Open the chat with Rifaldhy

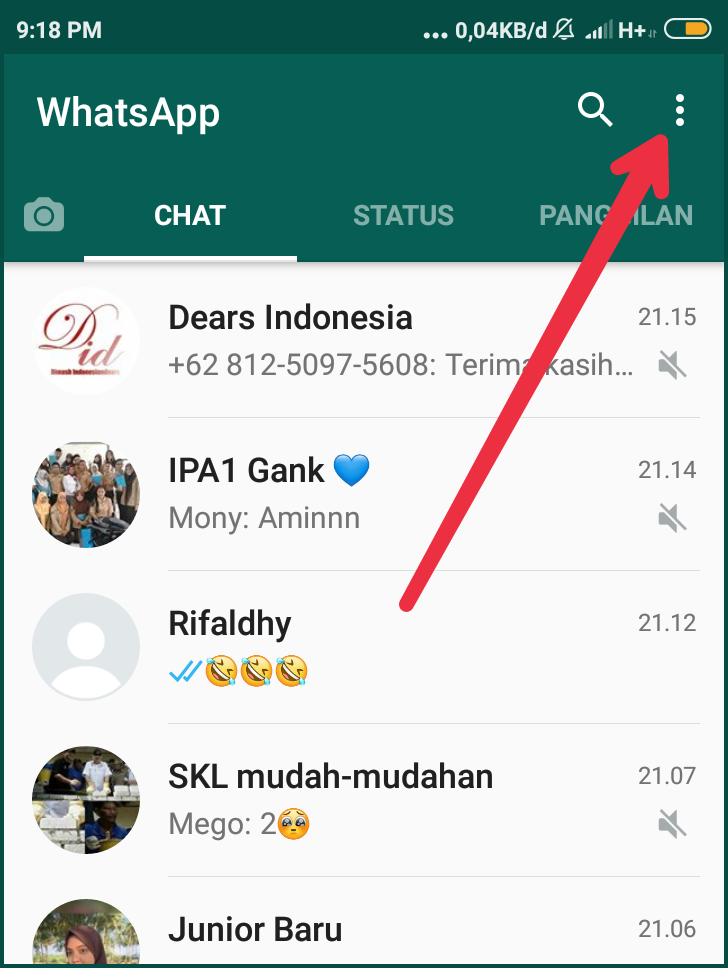(400, 647)
